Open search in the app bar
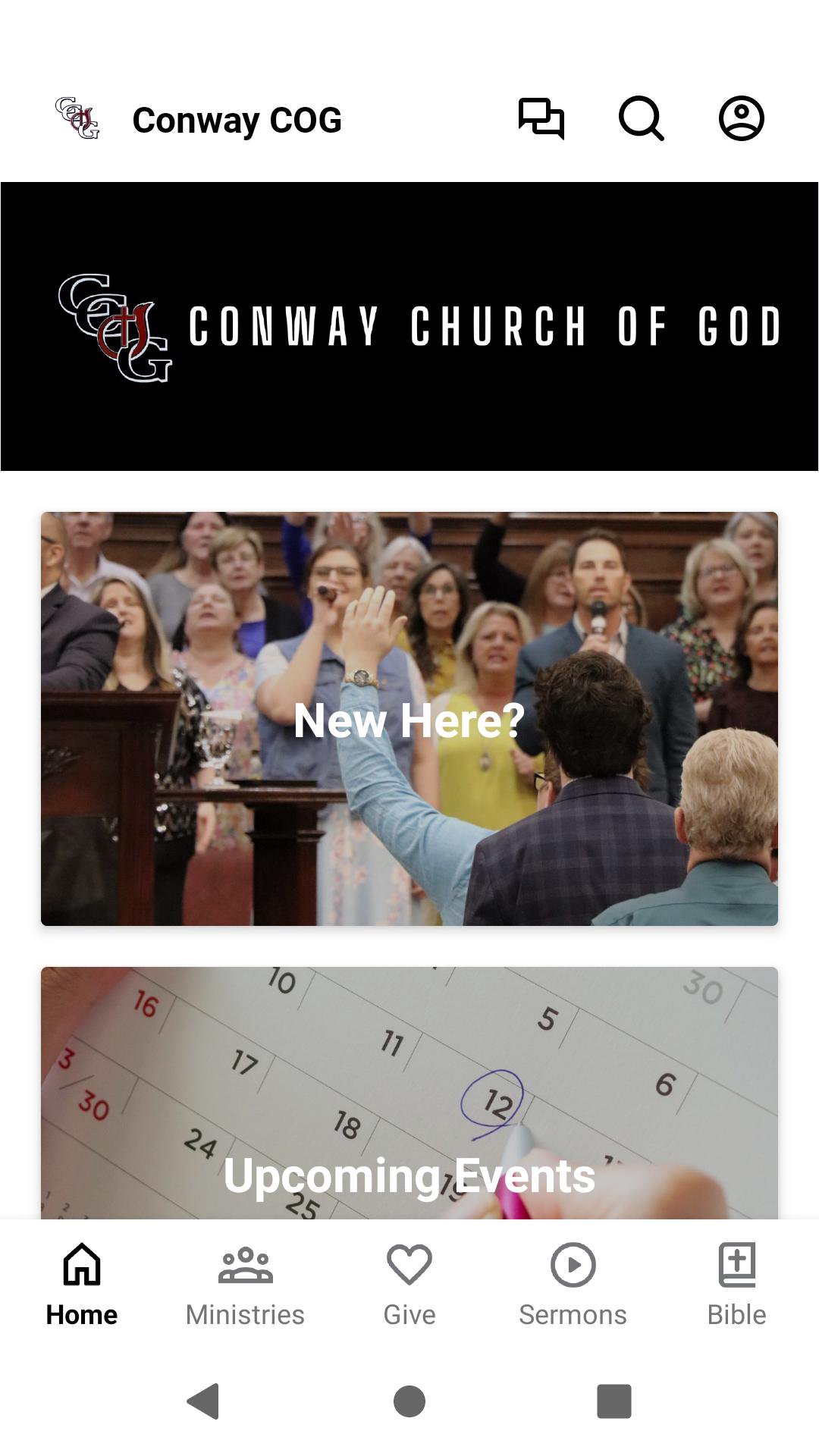 pyautogui.click(x=641, y=119)
